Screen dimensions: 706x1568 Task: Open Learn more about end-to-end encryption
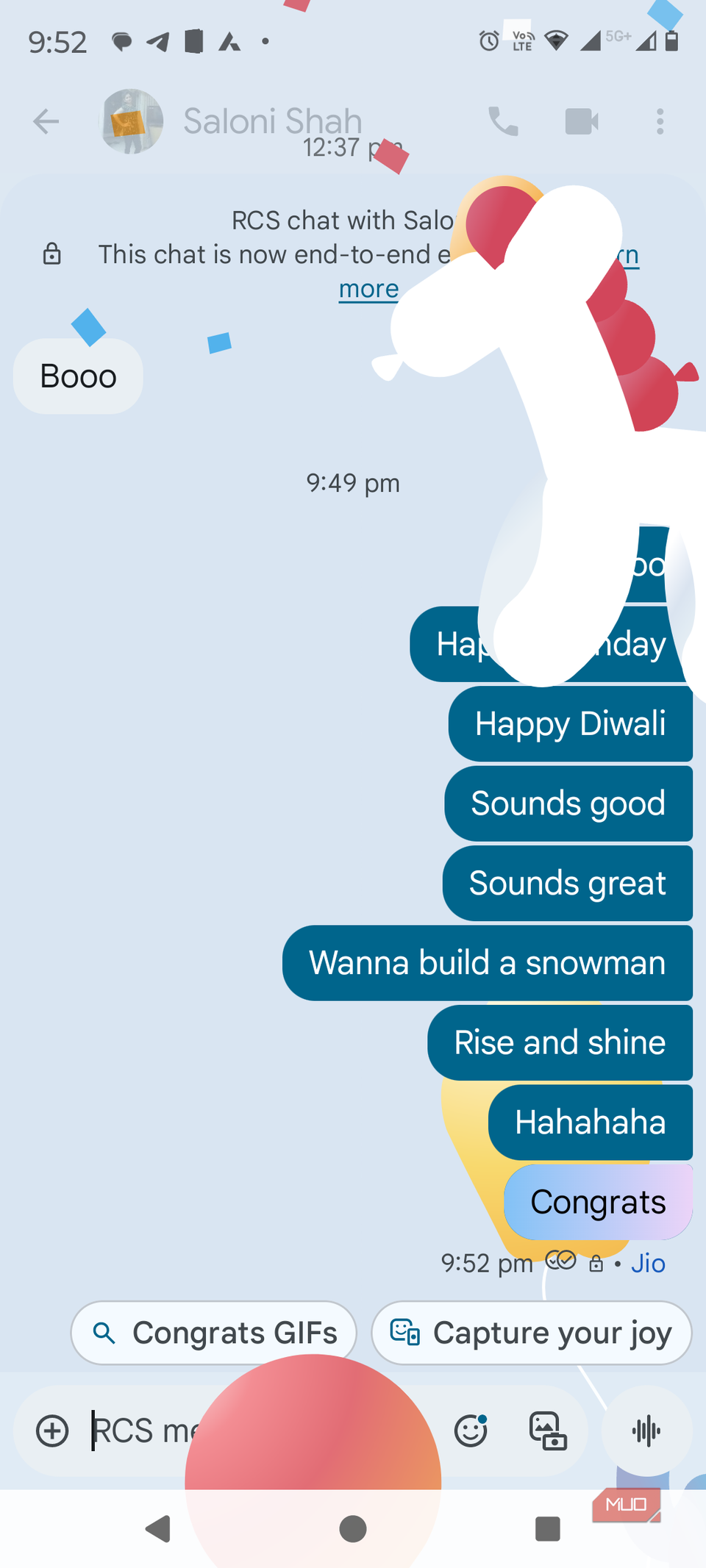point(368,287)
